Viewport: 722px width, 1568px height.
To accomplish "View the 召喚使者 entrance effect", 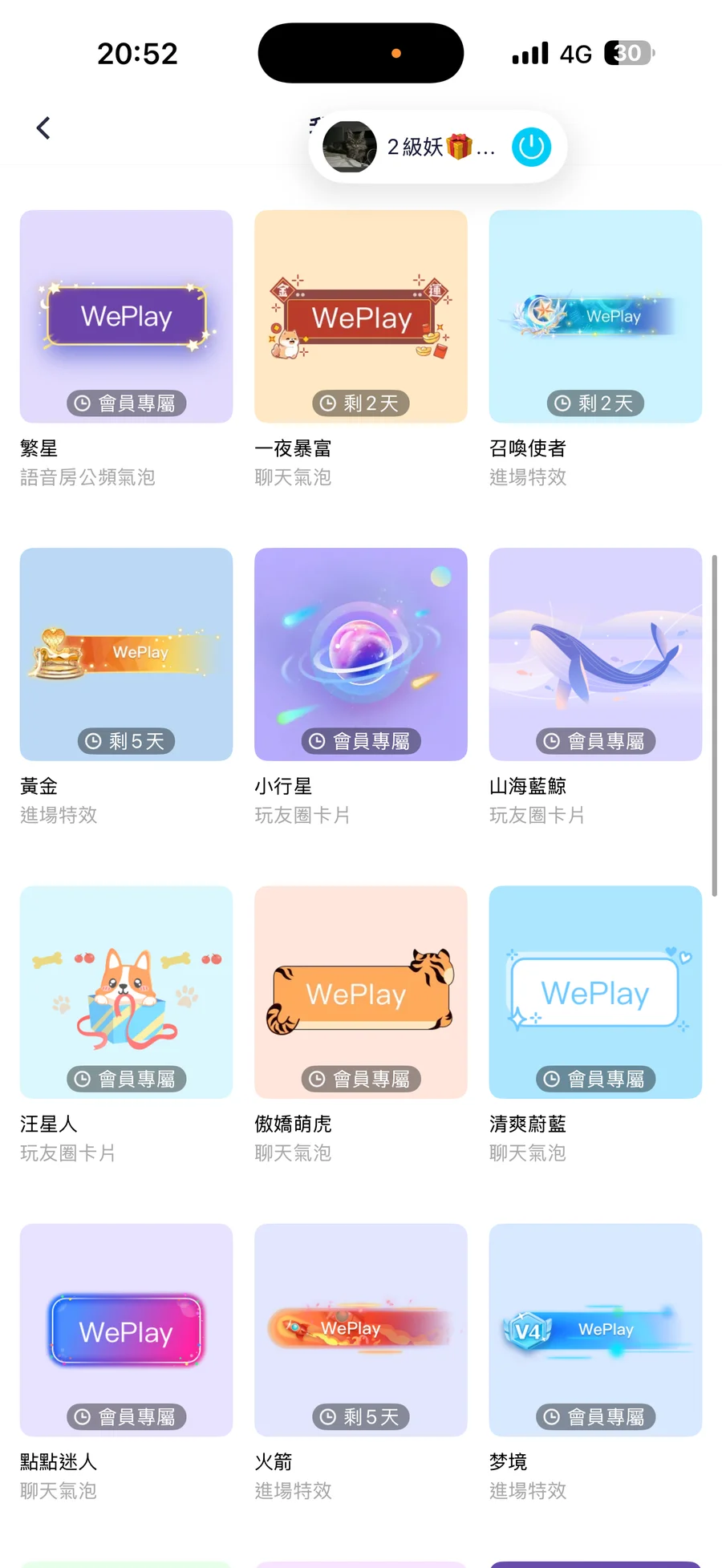I will click(595, 317).
